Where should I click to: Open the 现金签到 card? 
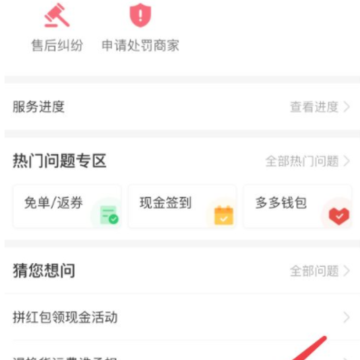click(182, 207)
